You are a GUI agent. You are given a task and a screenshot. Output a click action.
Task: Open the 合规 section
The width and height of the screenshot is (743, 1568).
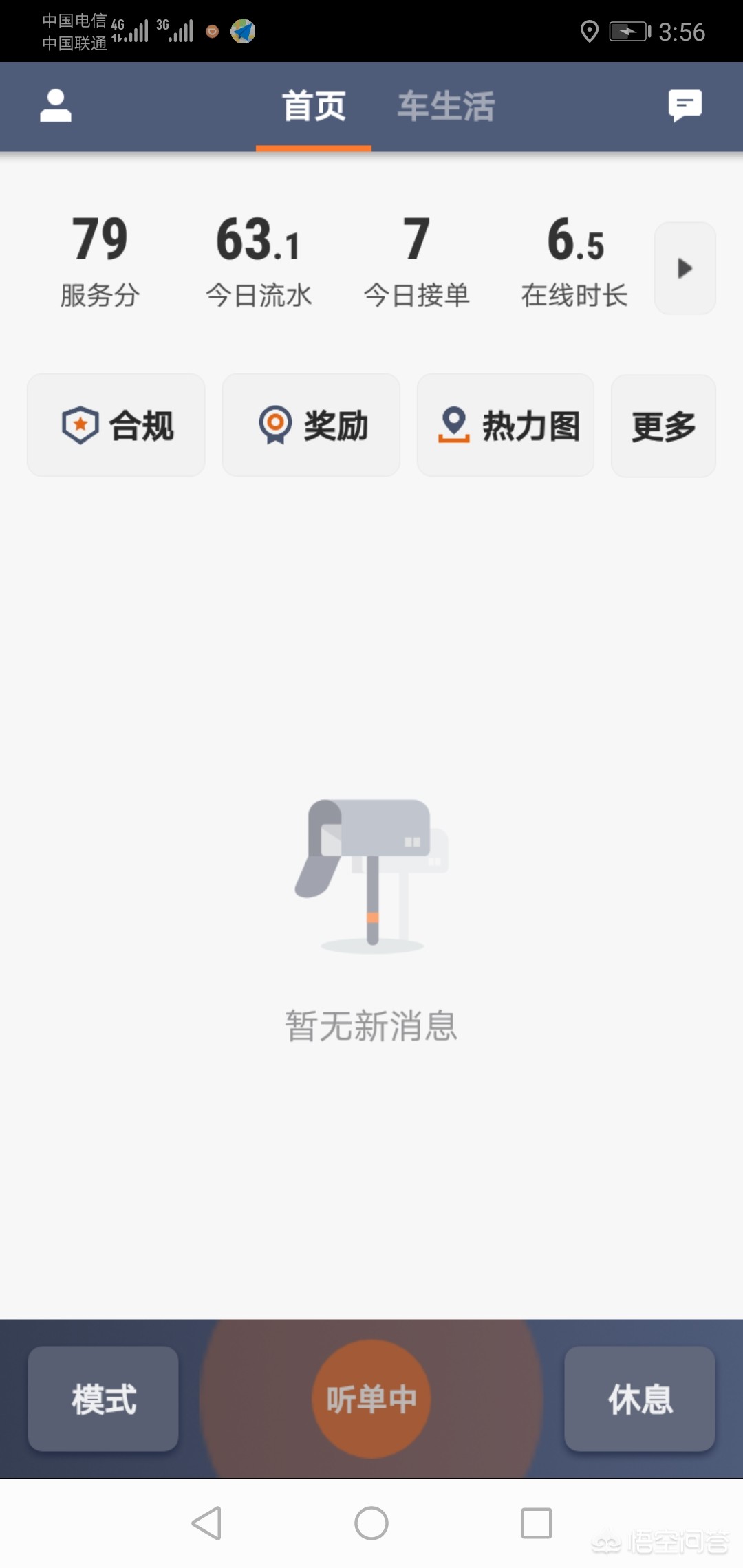[x=116, y=425]
